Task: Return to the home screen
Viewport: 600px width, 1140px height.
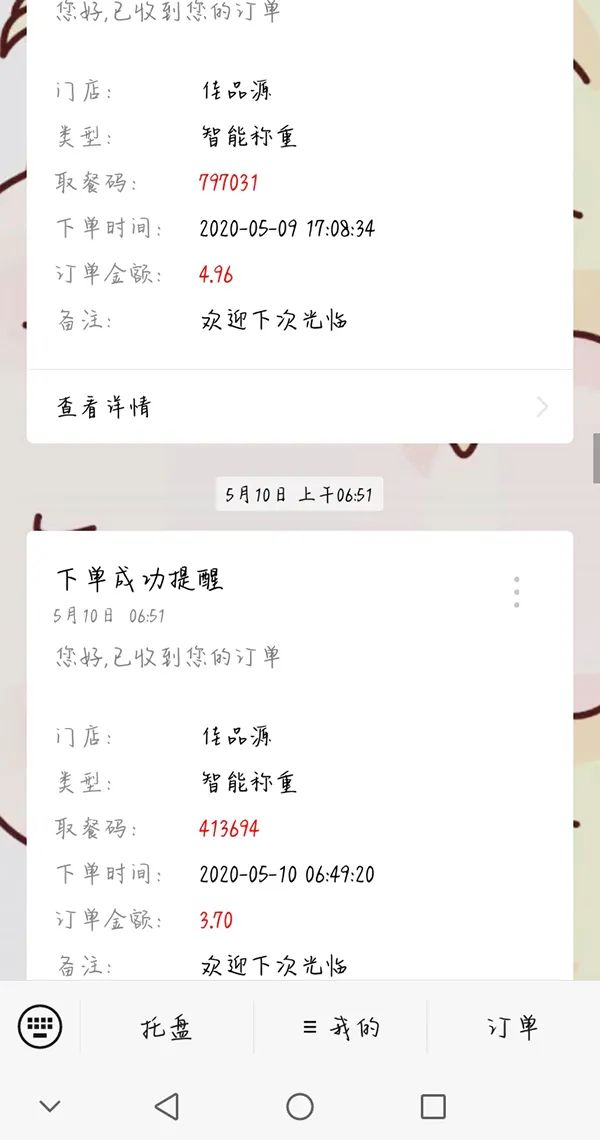Action: (300, 1106)
